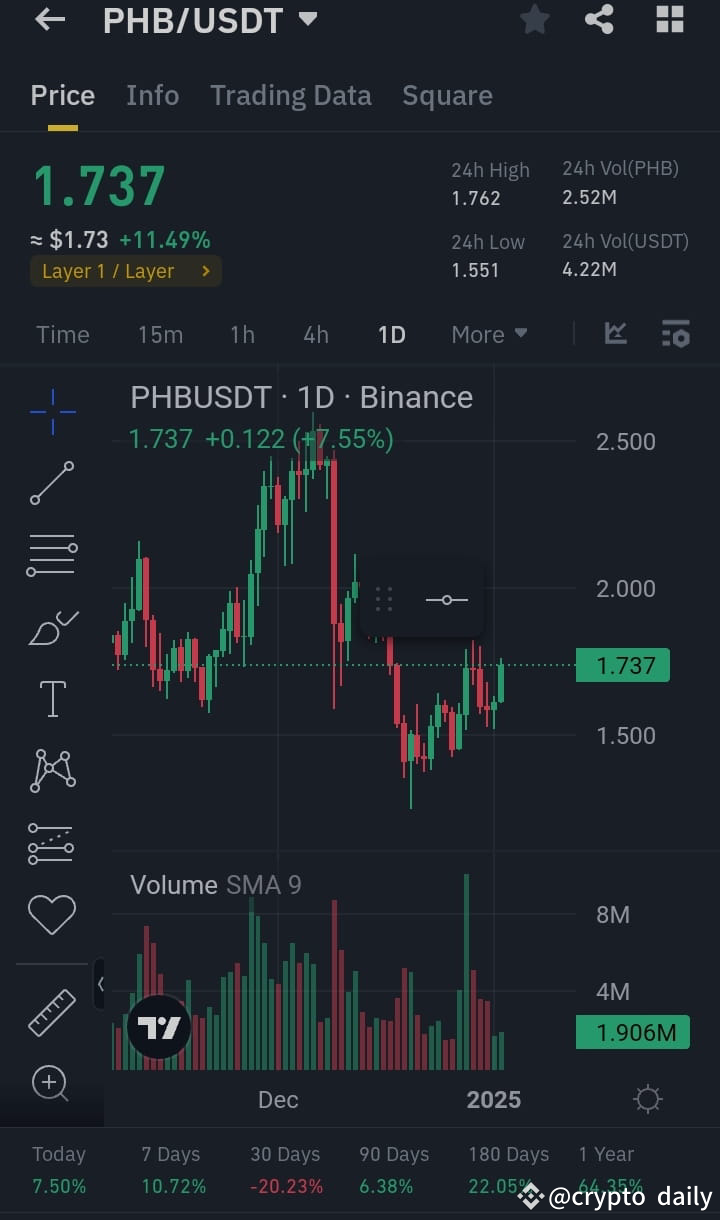Viewport: 720px width, 1220px height.
Task: Open the horizontal lines drawing tool
Action: coord(52,555)
